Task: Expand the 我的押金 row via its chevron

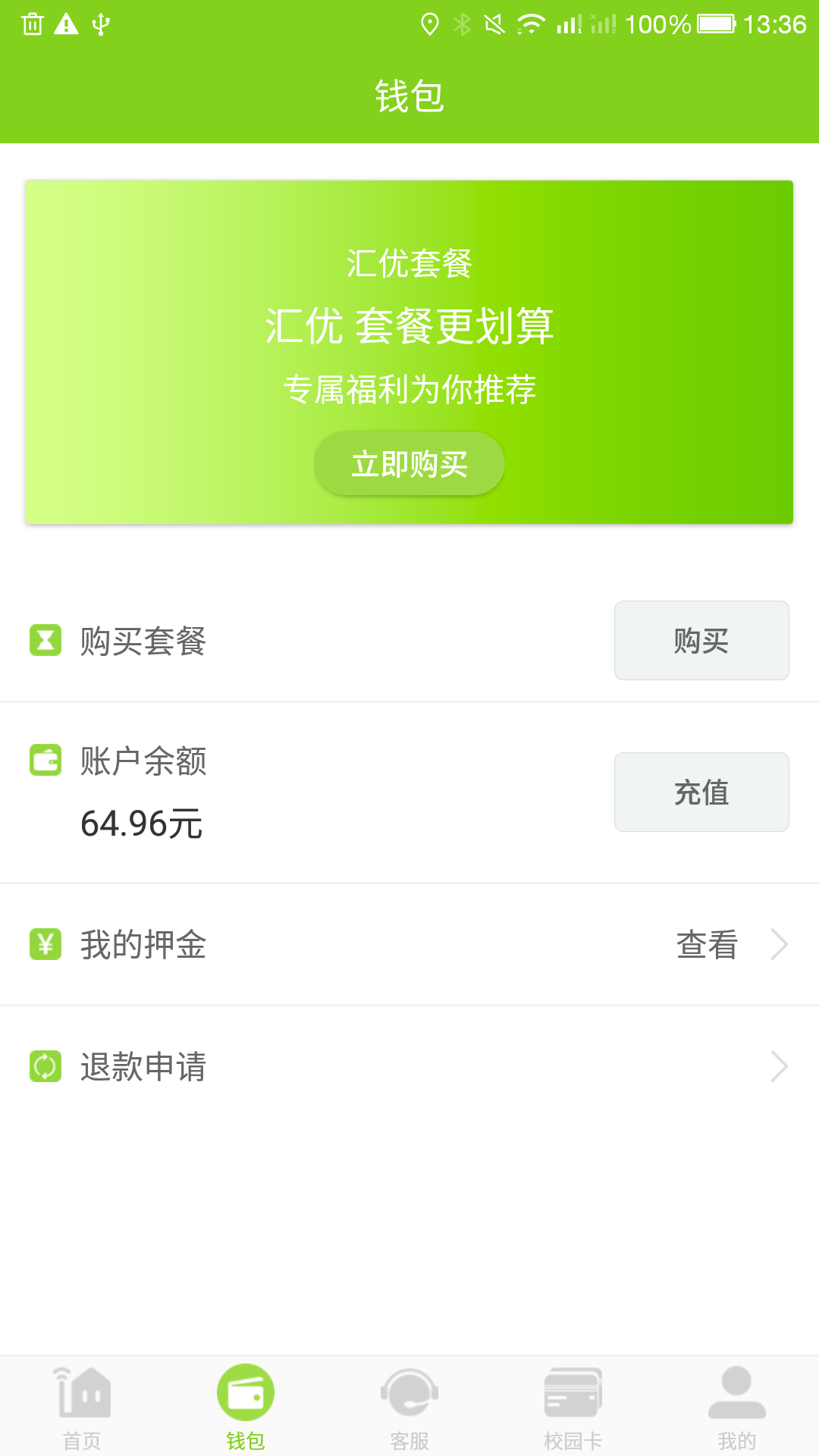Action: pyautogui.click(x=781, y=945)
